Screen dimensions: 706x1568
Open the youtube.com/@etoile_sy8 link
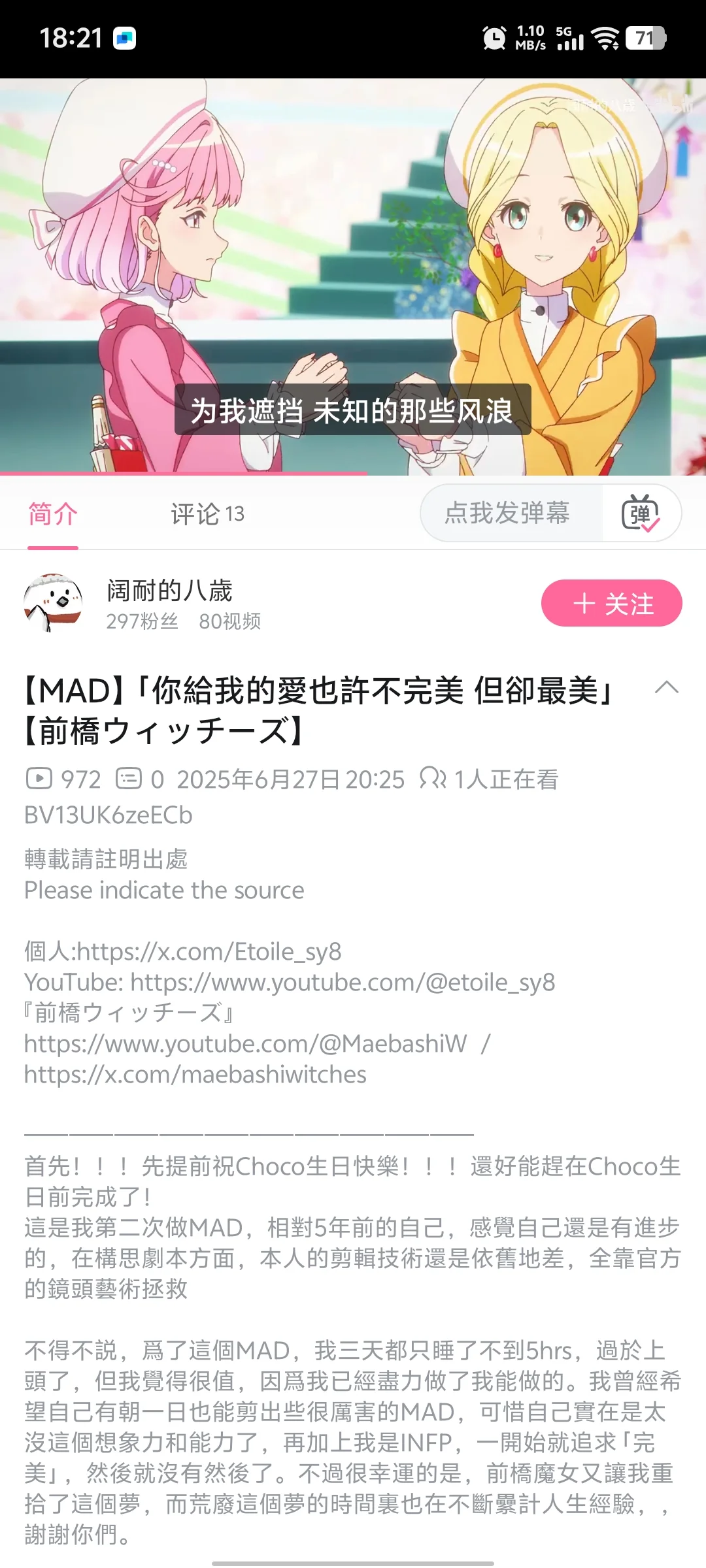point(343,983)
